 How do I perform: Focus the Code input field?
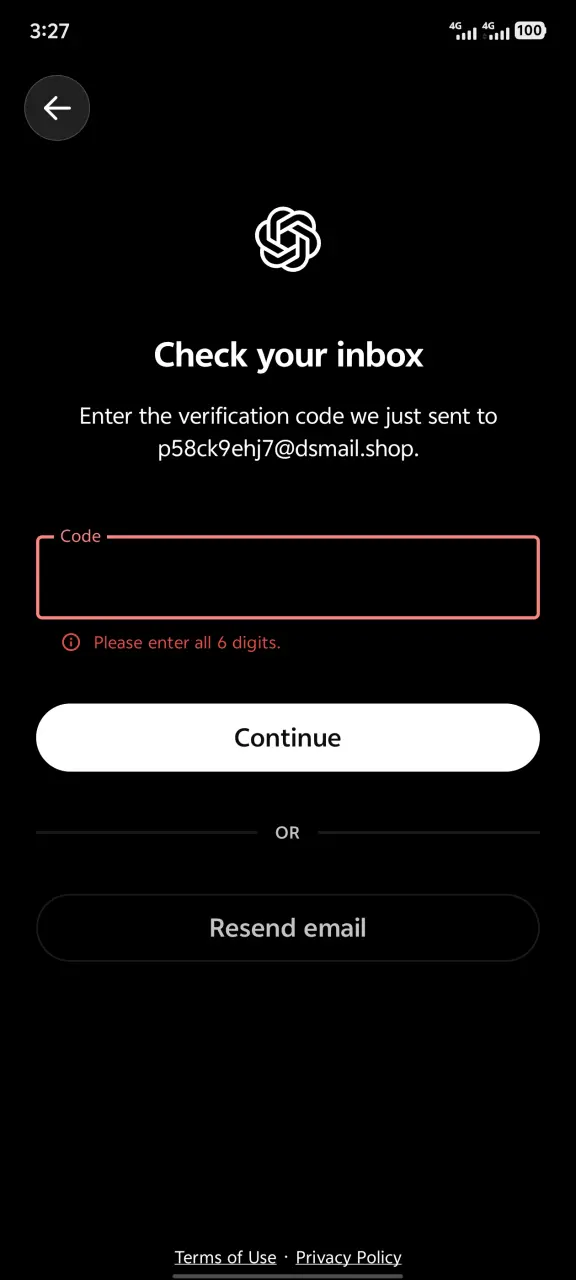coord(288,578)
